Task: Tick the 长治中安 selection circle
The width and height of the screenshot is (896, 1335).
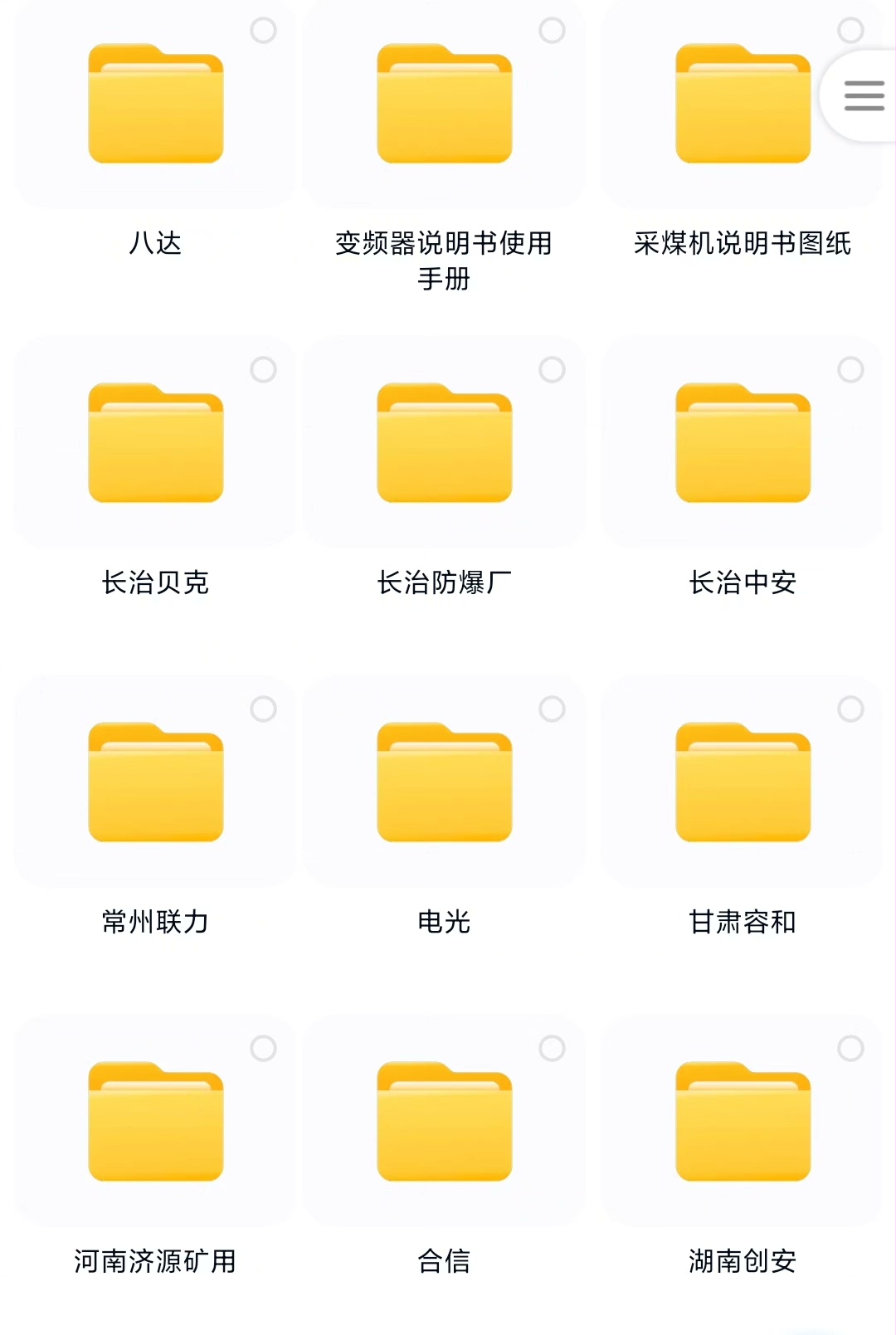Action: click(x=850, y=370)
